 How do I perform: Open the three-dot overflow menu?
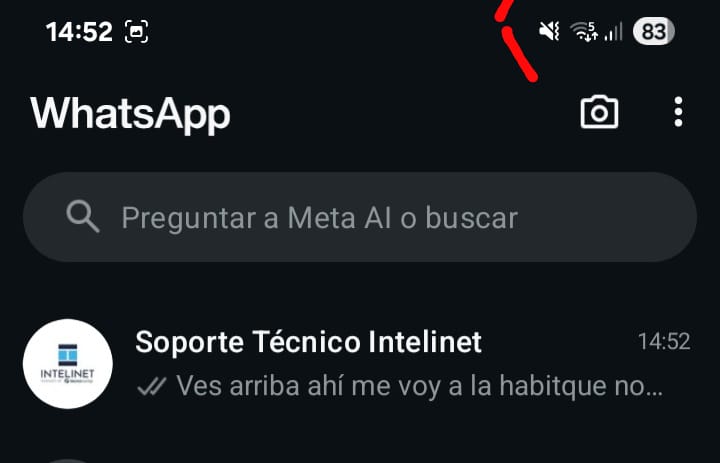(678, 112)
